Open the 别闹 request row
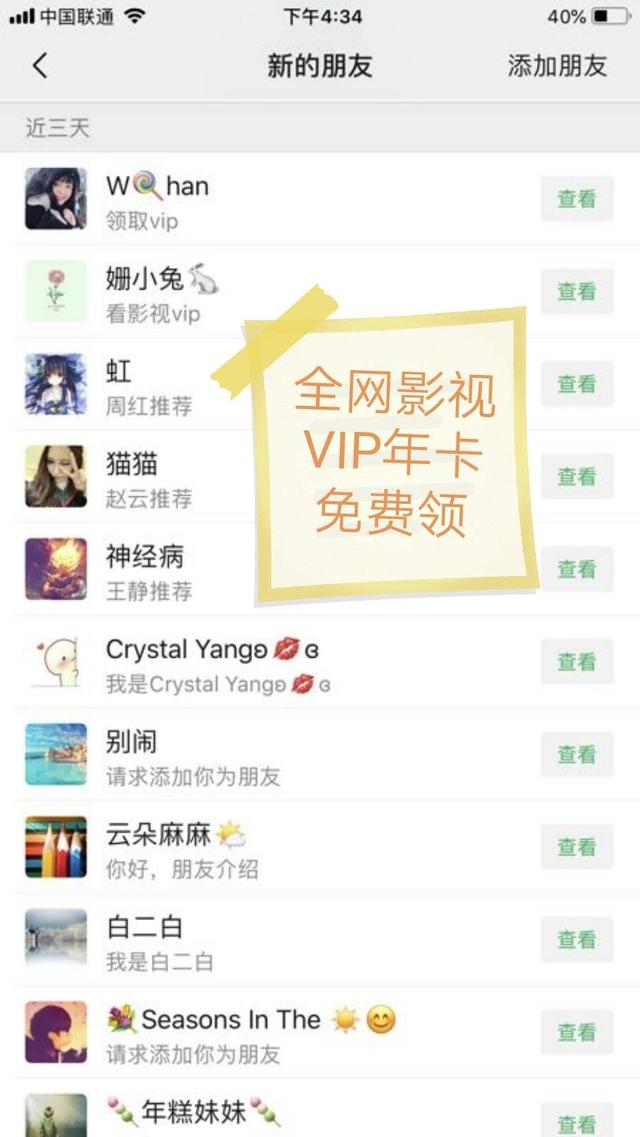 pos(250,755)
